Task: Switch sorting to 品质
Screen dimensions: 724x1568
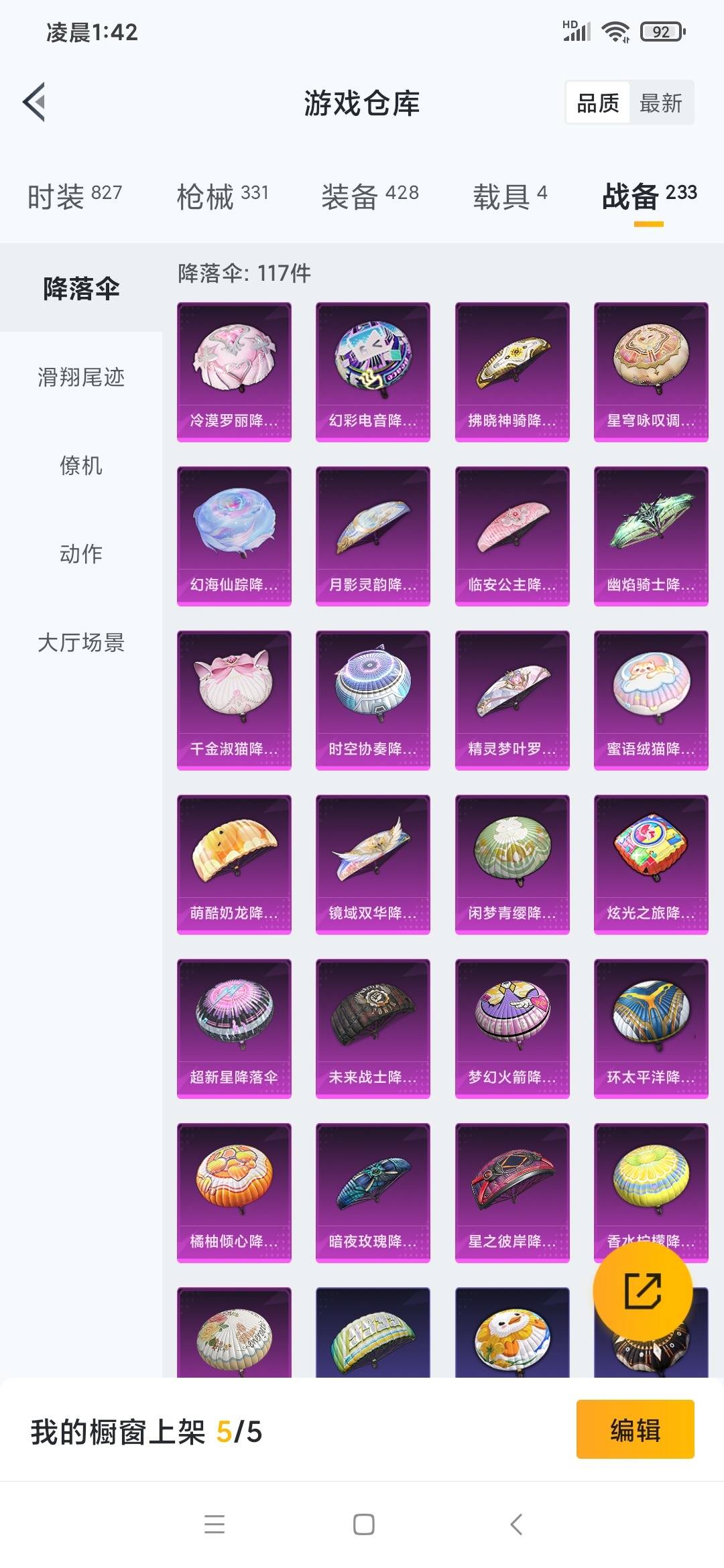Action: pyautogui.click(x=599, y=102)
